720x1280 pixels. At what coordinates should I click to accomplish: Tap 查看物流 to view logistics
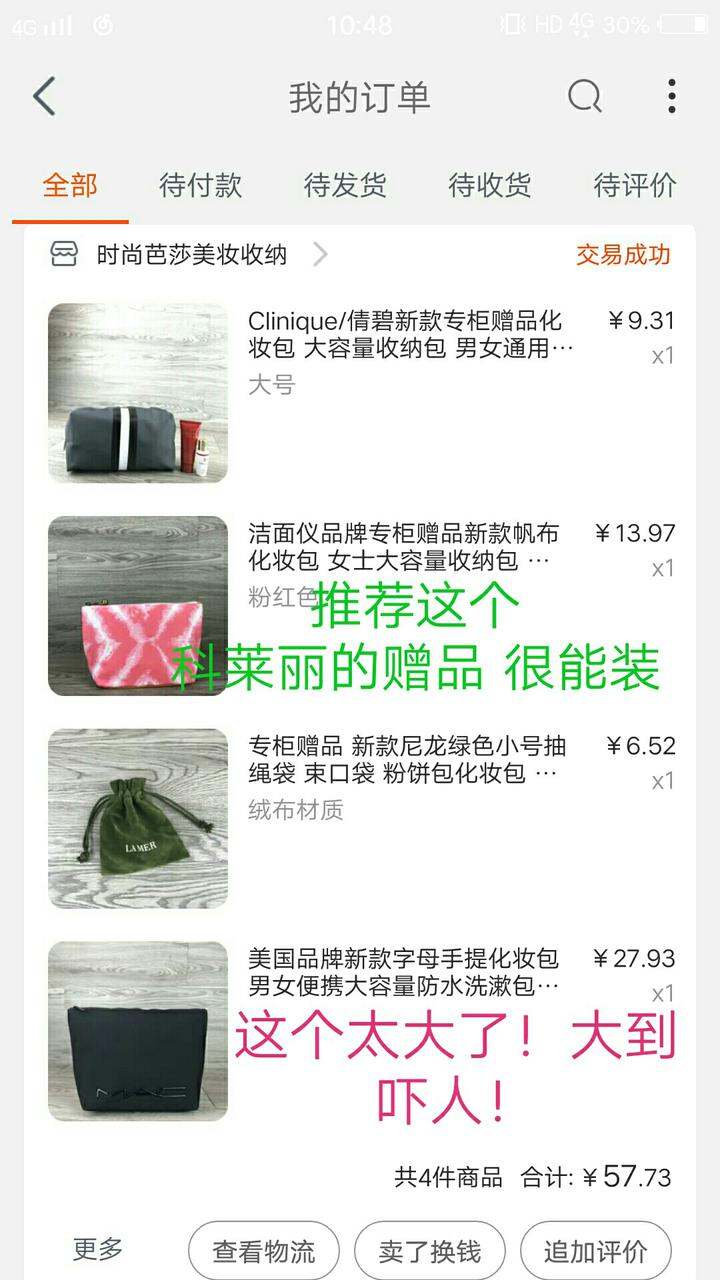pos(264,1251)
